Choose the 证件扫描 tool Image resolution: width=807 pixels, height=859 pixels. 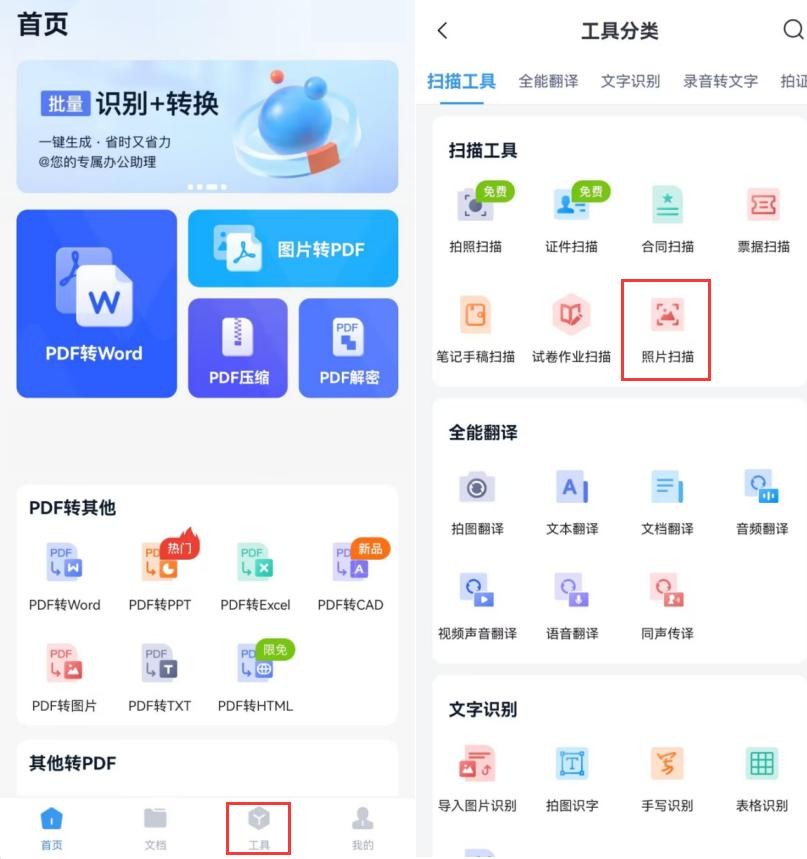[x=571, y=218]
